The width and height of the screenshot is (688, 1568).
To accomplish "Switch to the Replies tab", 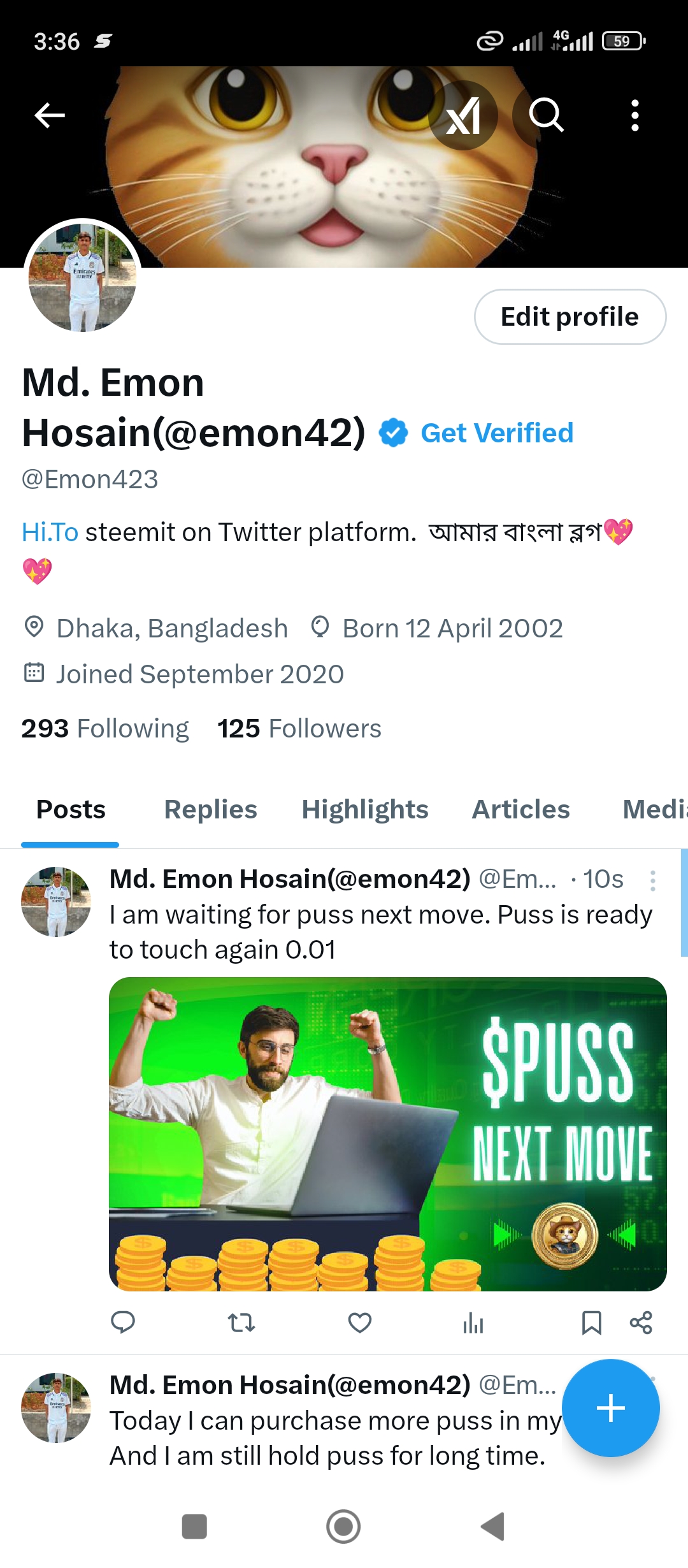I will click(210, 809).
